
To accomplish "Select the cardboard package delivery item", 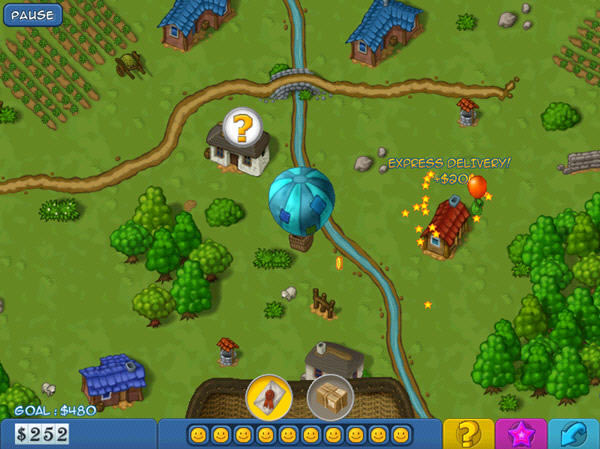I will point(330,397).
